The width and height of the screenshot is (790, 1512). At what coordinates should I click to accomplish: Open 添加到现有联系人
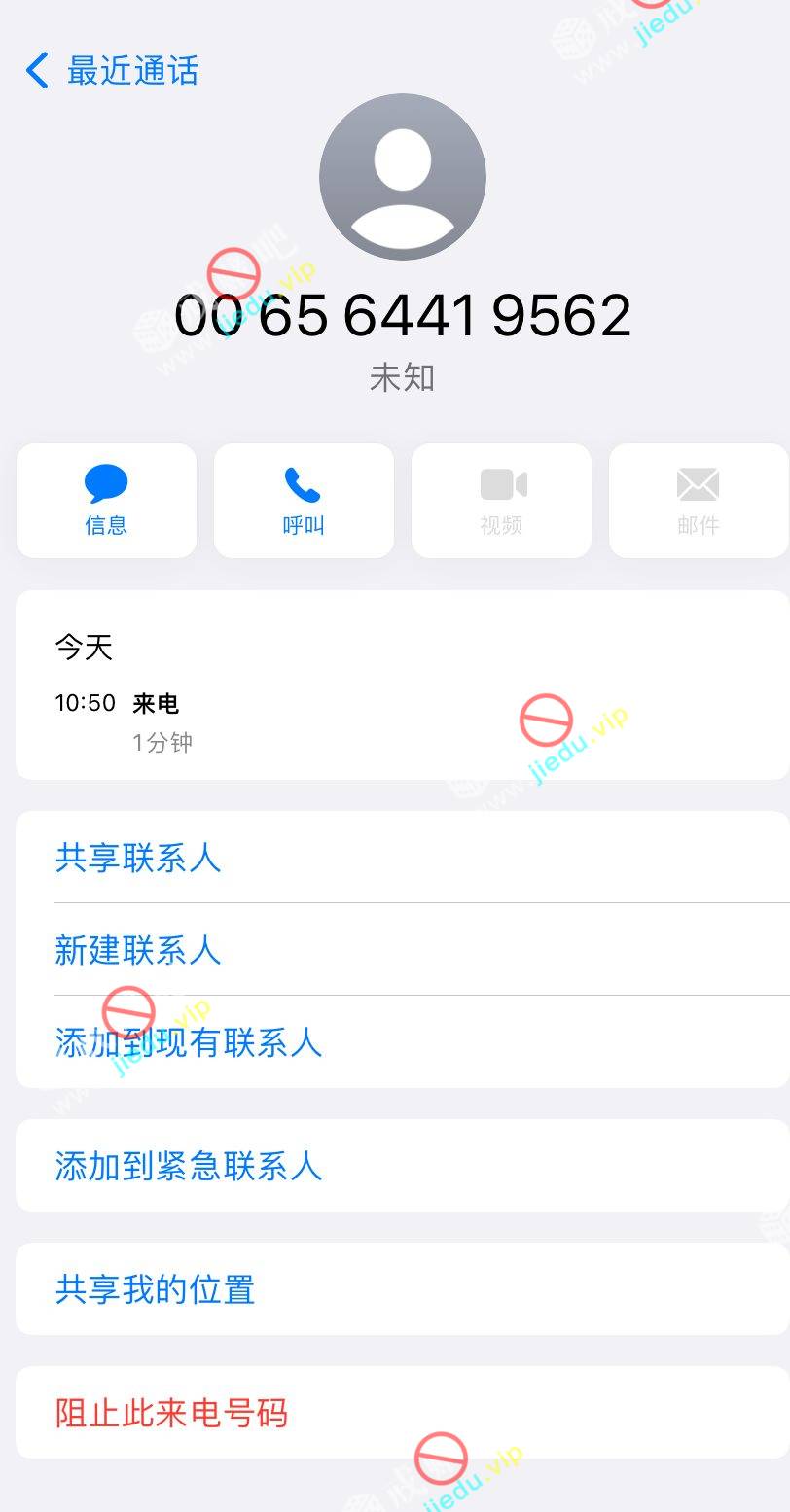188,1042
